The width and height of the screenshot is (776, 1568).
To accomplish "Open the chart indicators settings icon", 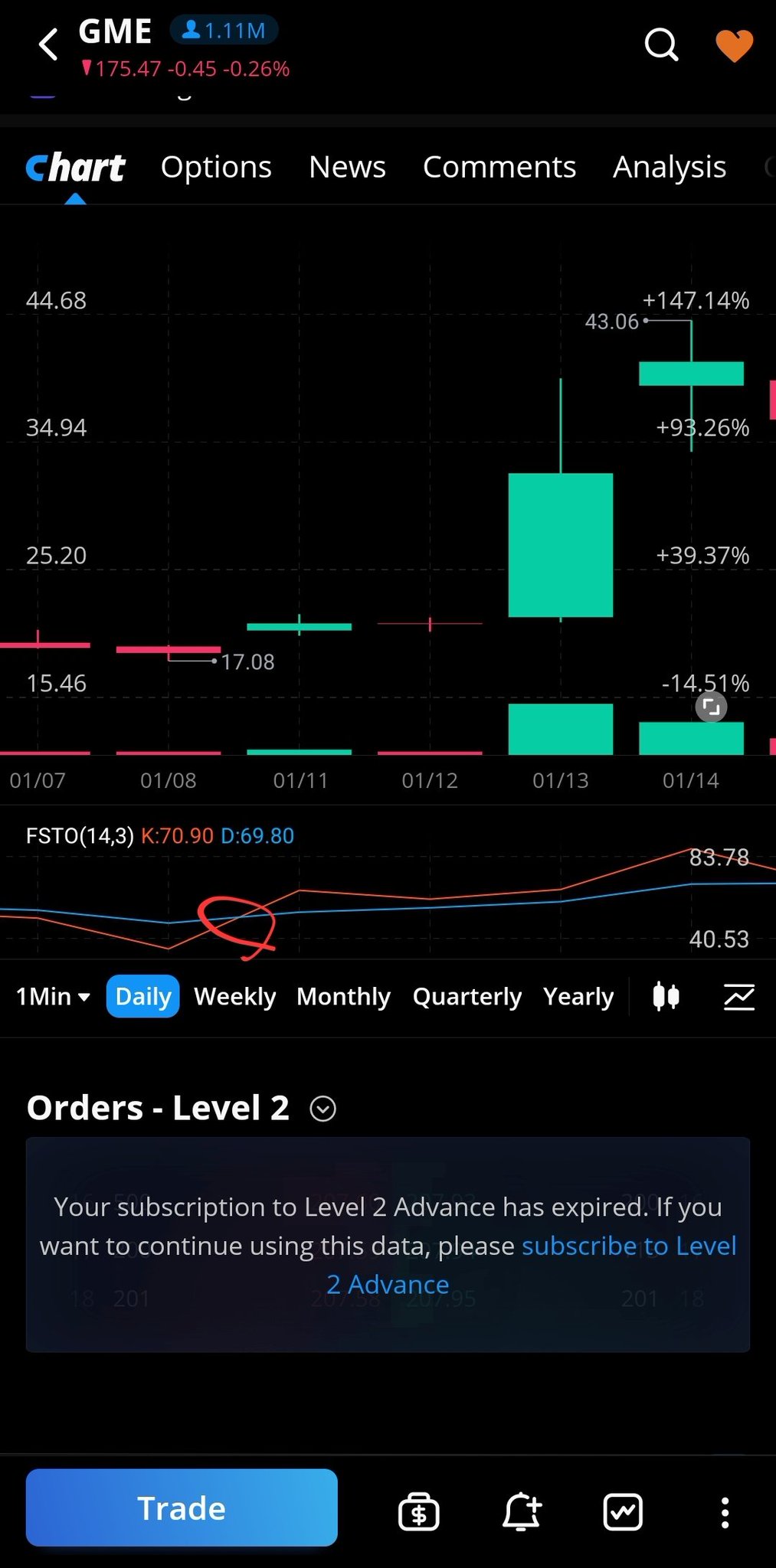I will point(738,996).
